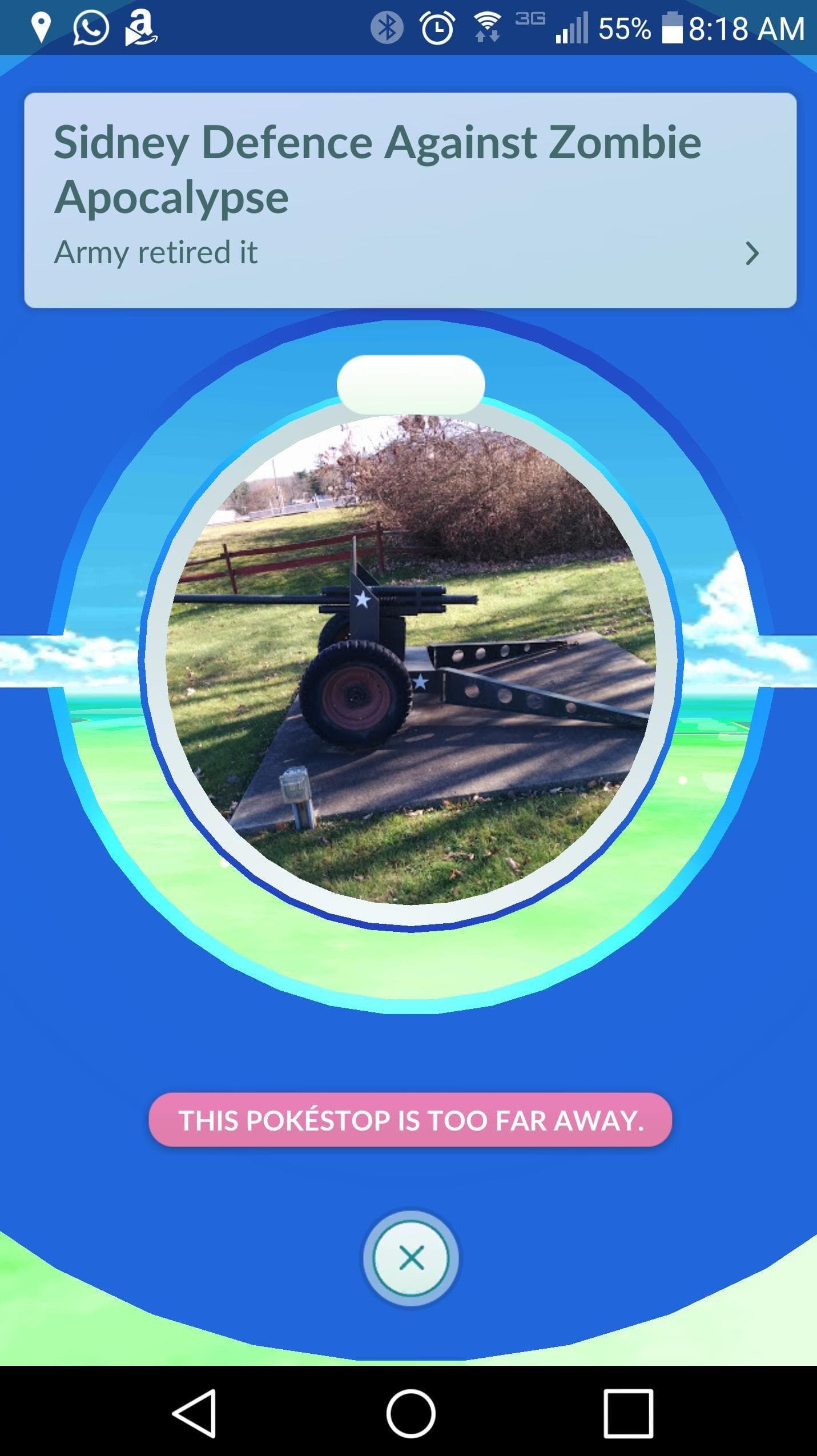Go back using the navigation bar

(194, 1413)
